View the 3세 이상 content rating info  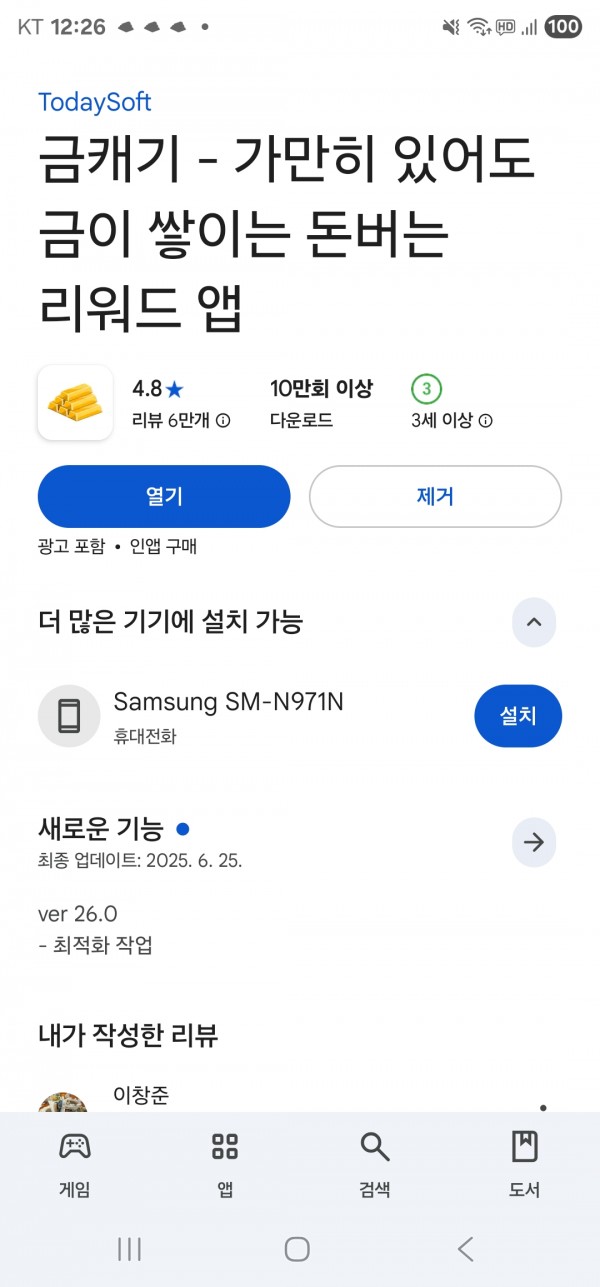pos(485,421)
